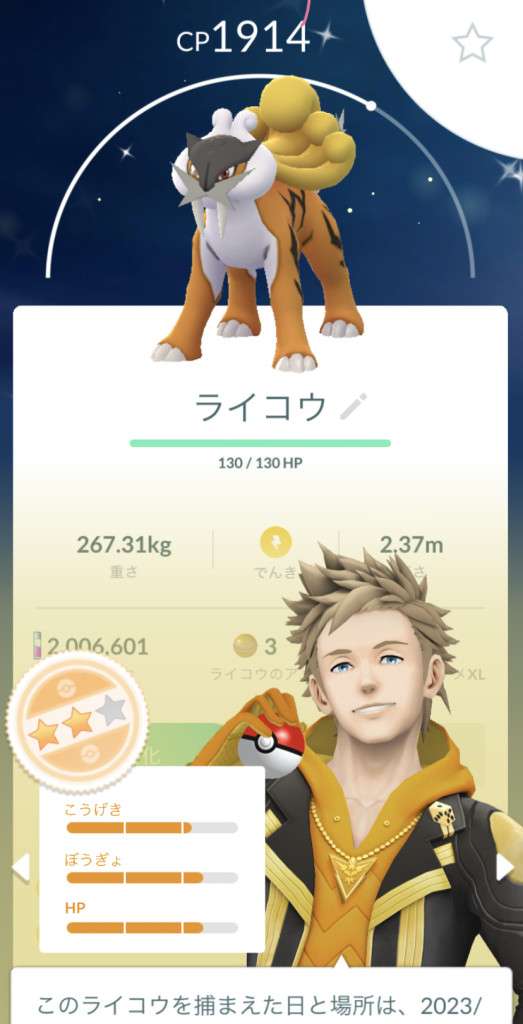
Task: Mark Raikou as favorite with the star
Action: 472,44
